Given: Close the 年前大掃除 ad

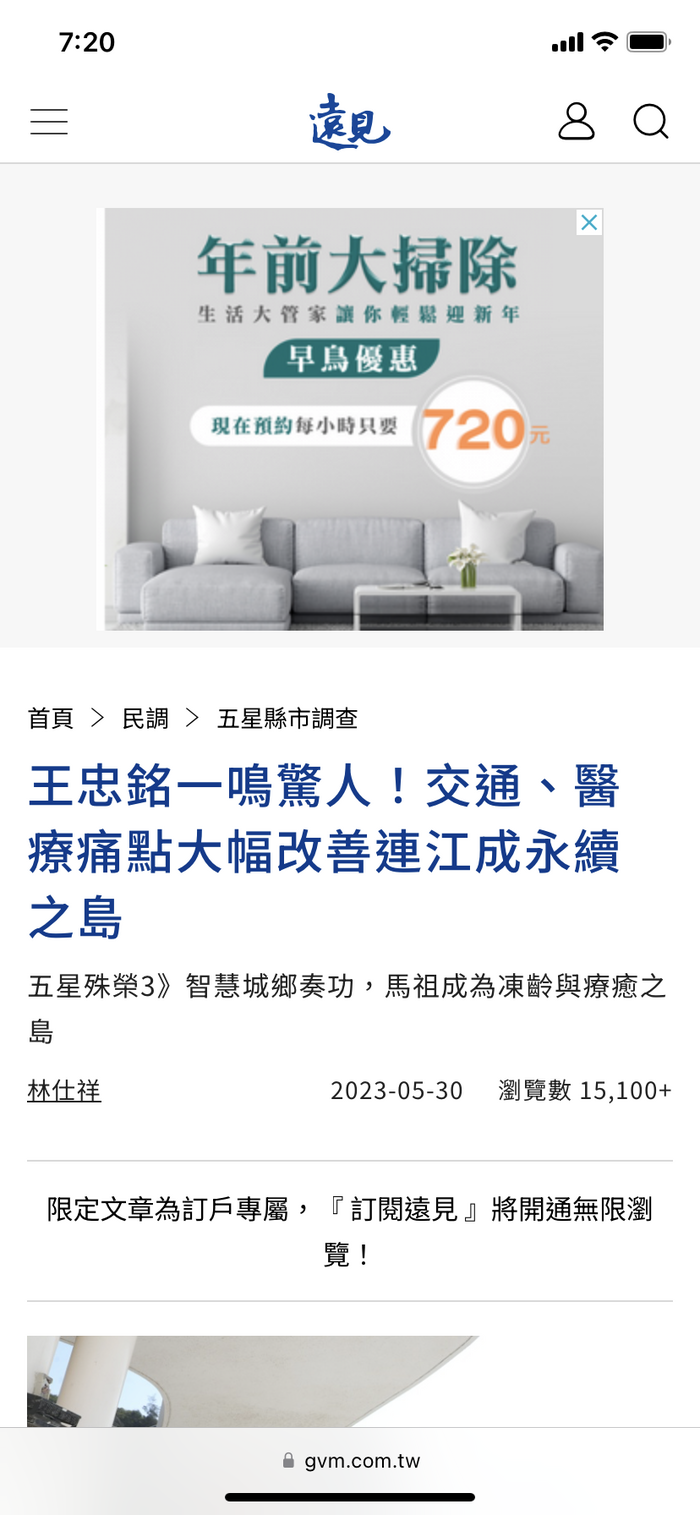Looking at the screenshot, I should tap(589, 222).
